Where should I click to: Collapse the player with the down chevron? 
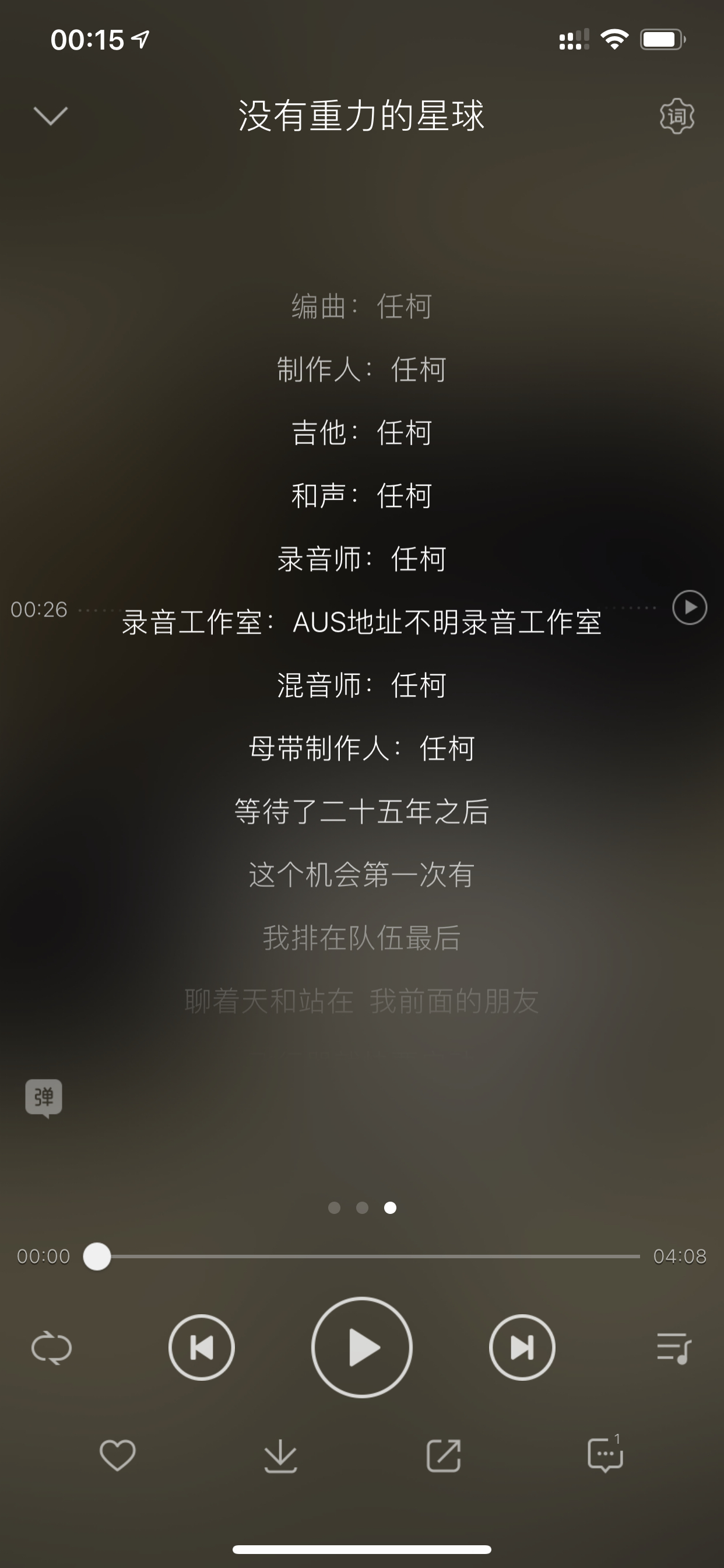(x=51, y=116)
